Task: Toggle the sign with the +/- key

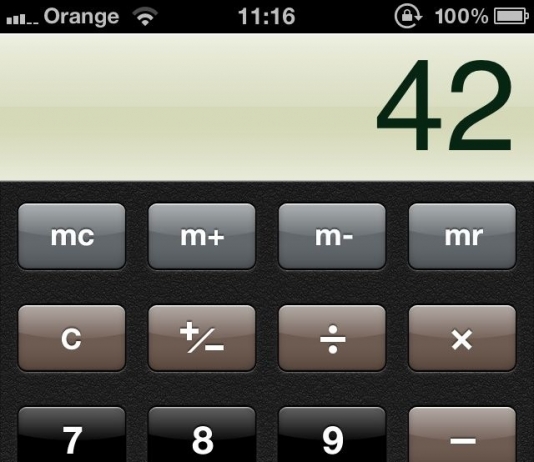Action: point(202,338)
